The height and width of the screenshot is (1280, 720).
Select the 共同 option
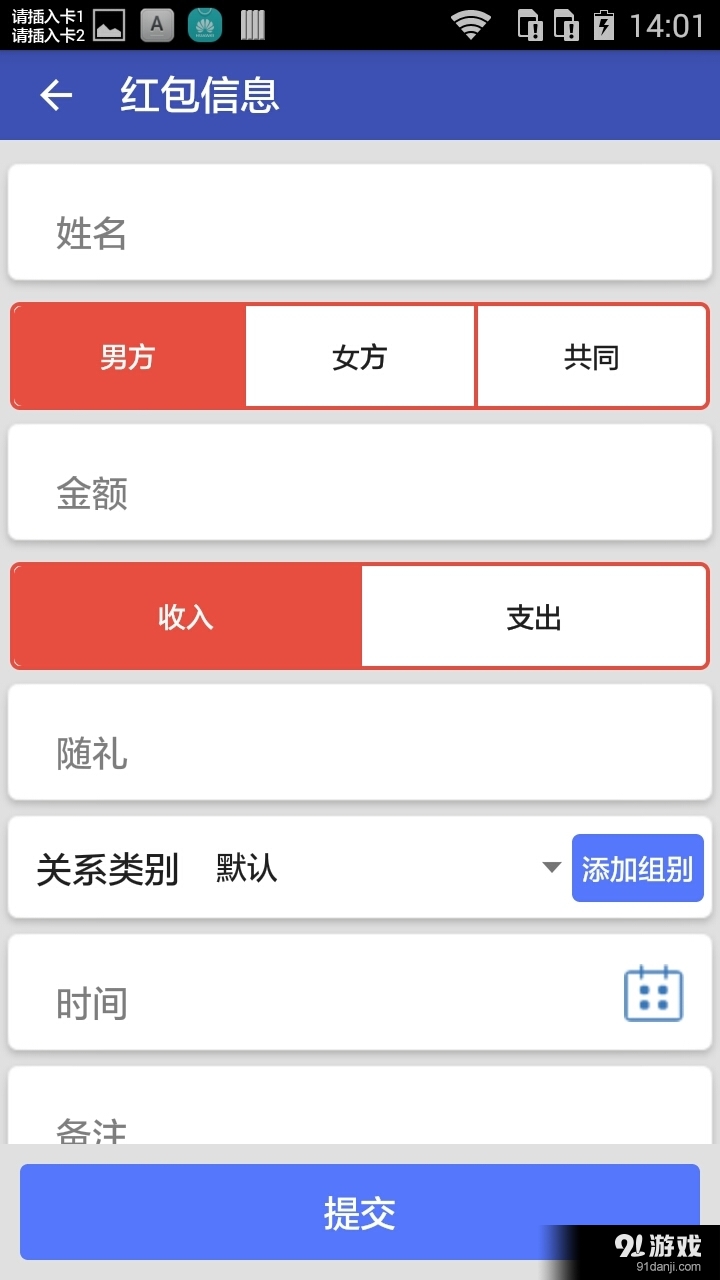(592, 356)
